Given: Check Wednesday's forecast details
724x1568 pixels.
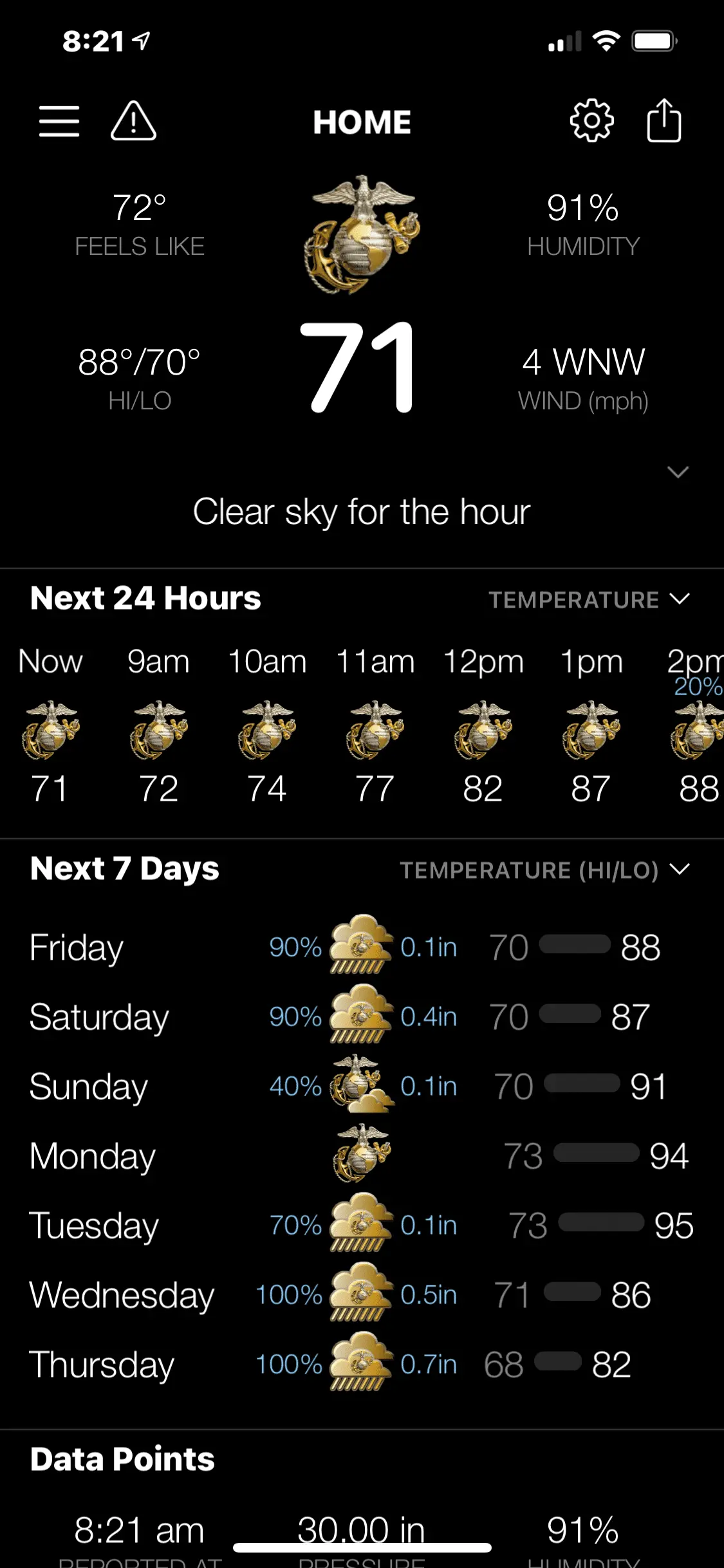Looking at the screenshot, I should (362, 1295).
